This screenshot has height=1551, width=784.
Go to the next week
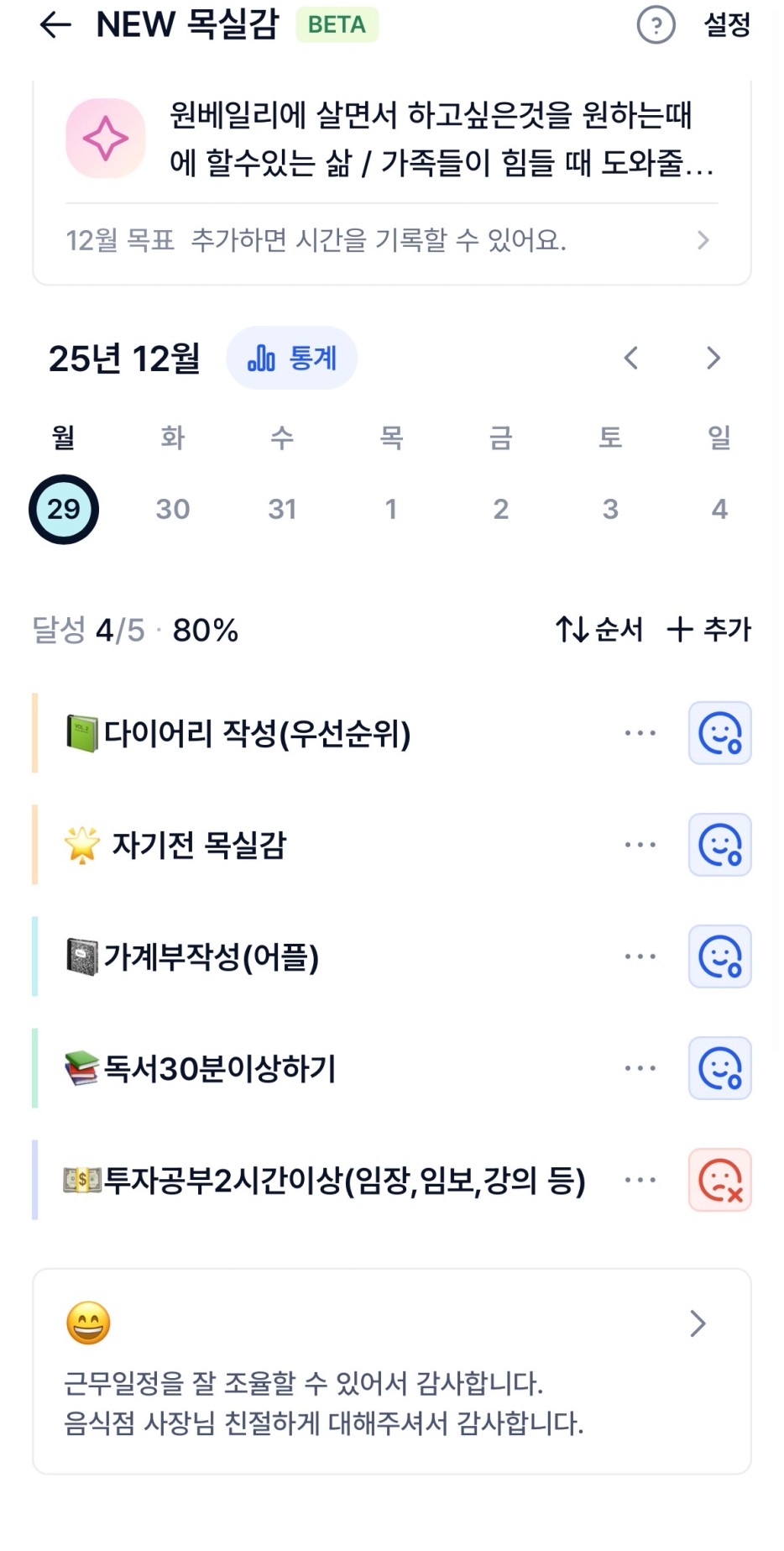pos(713,359)
